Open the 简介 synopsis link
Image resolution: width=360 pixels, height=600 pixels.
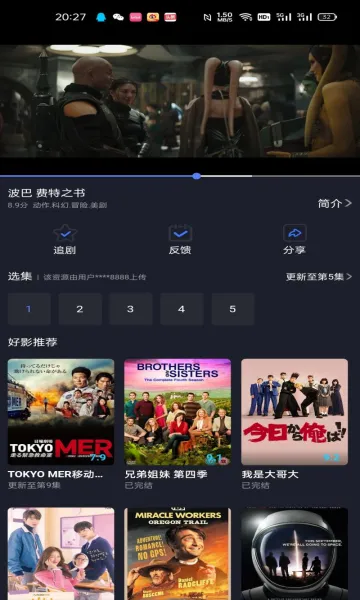tap(334, 203)
